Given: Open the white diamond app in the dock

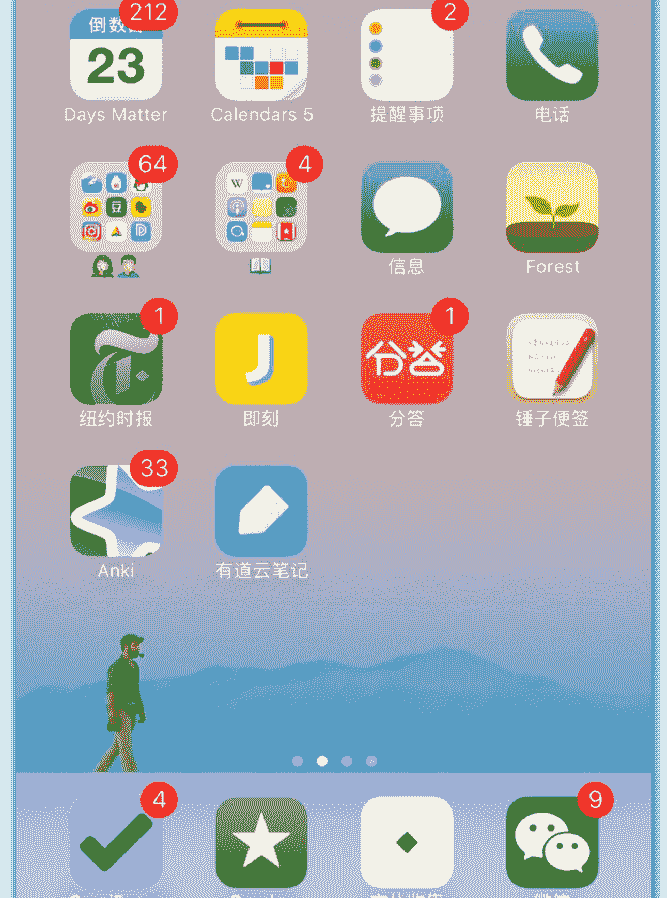Looking at the screenshot, I should click(x=407, y=843).
